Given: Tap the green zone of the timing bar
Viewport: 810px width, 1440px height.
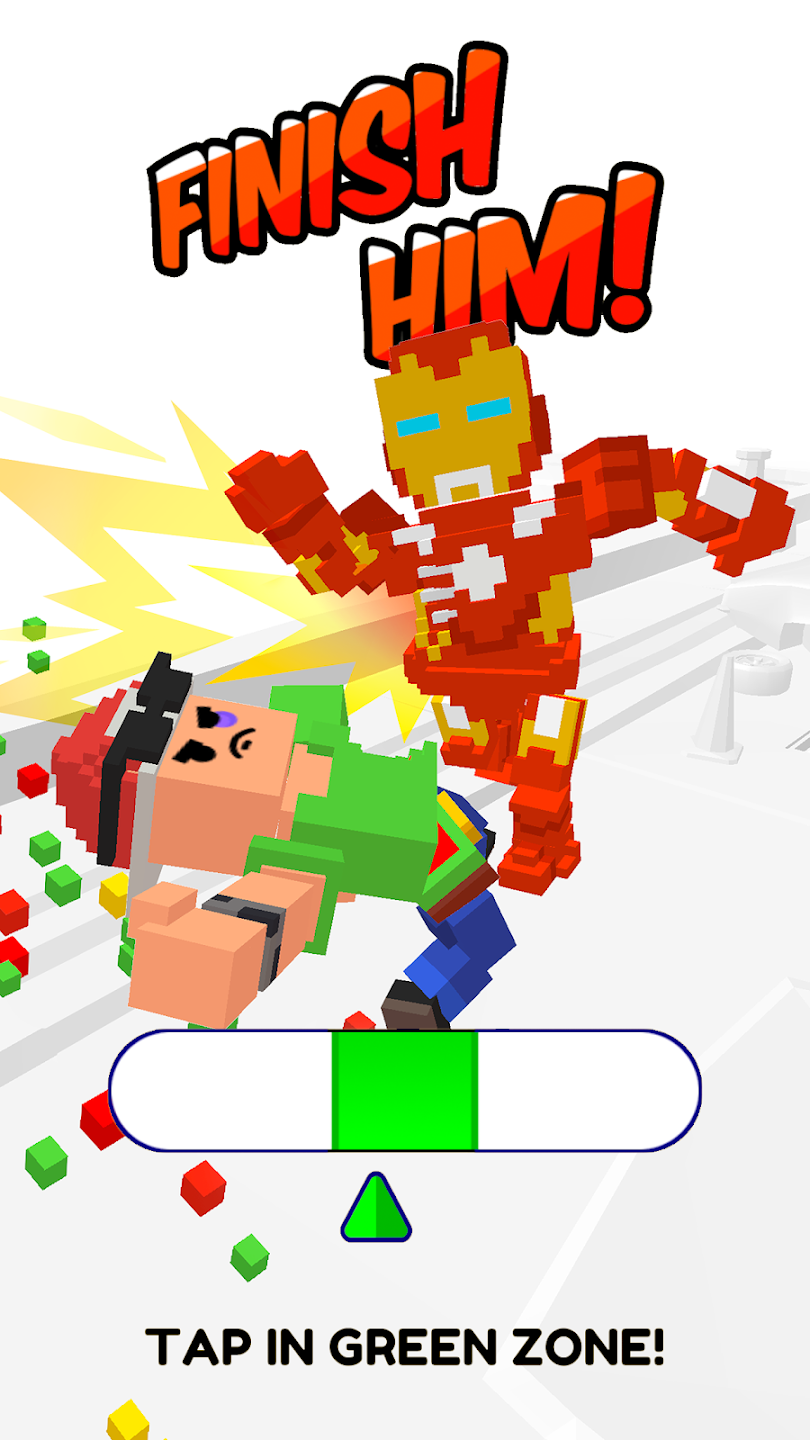Looking at the screenshot, I should (x=404, y=1090).
